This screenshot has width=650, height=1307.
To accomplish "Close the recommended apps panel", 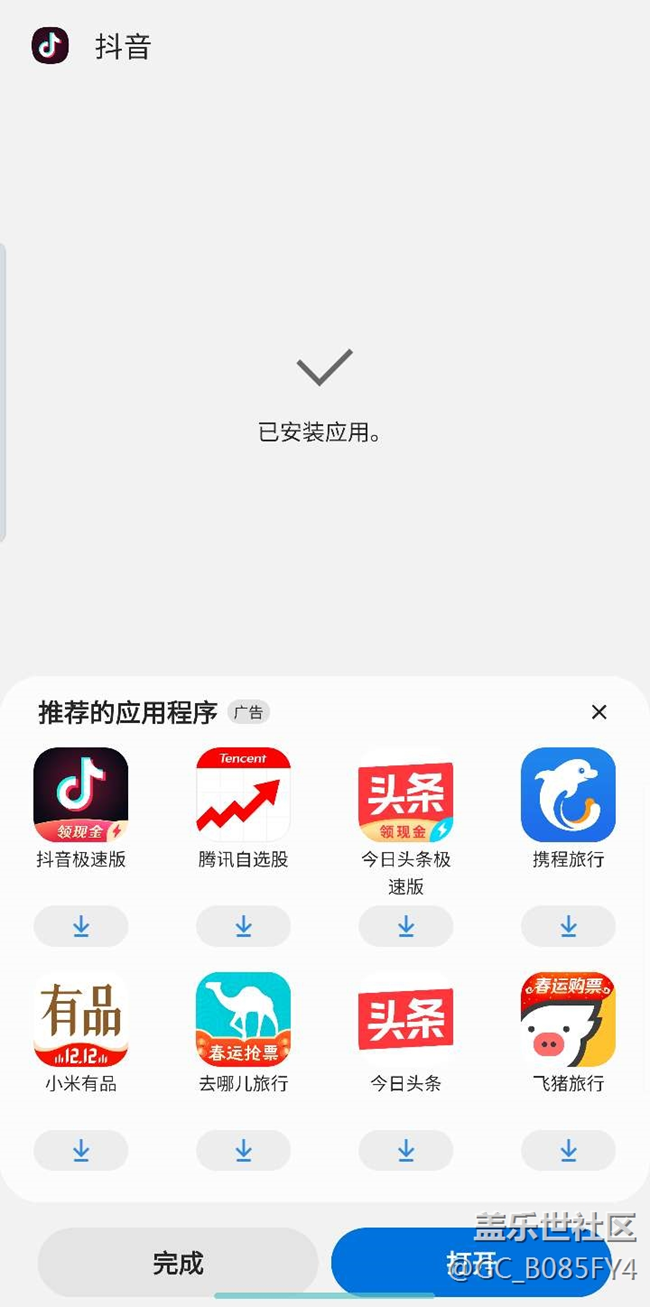I will tap(599, 712).
